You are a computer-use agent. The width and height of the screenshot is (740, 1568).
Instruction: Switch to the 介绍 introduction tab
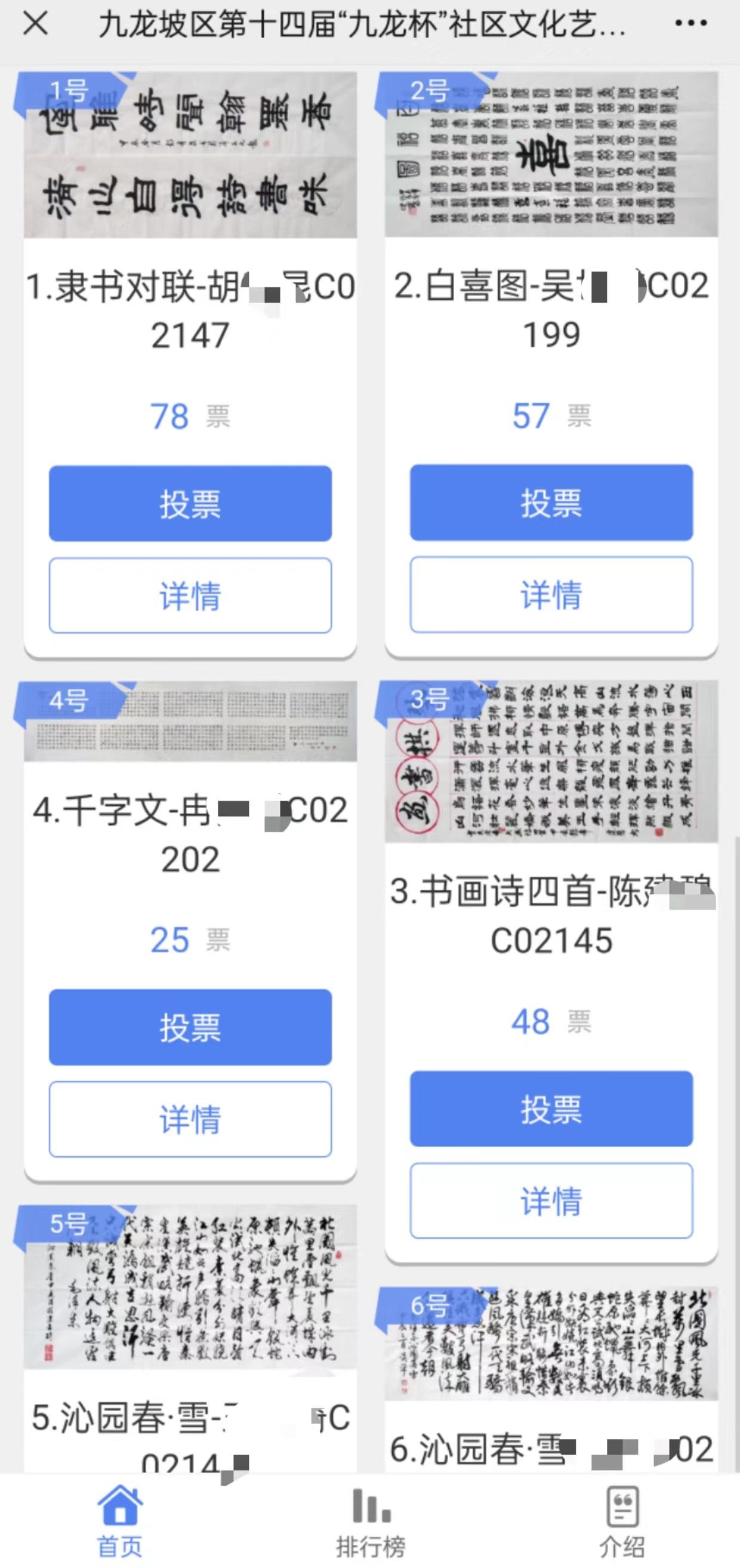click(x=621, y=1521)
